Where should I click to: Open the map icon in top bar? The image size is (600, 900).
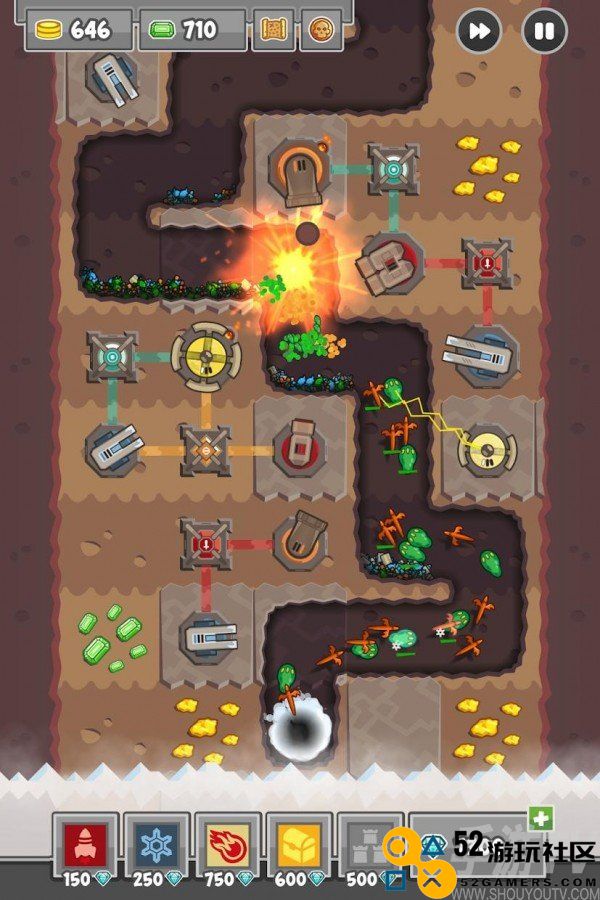272,30
